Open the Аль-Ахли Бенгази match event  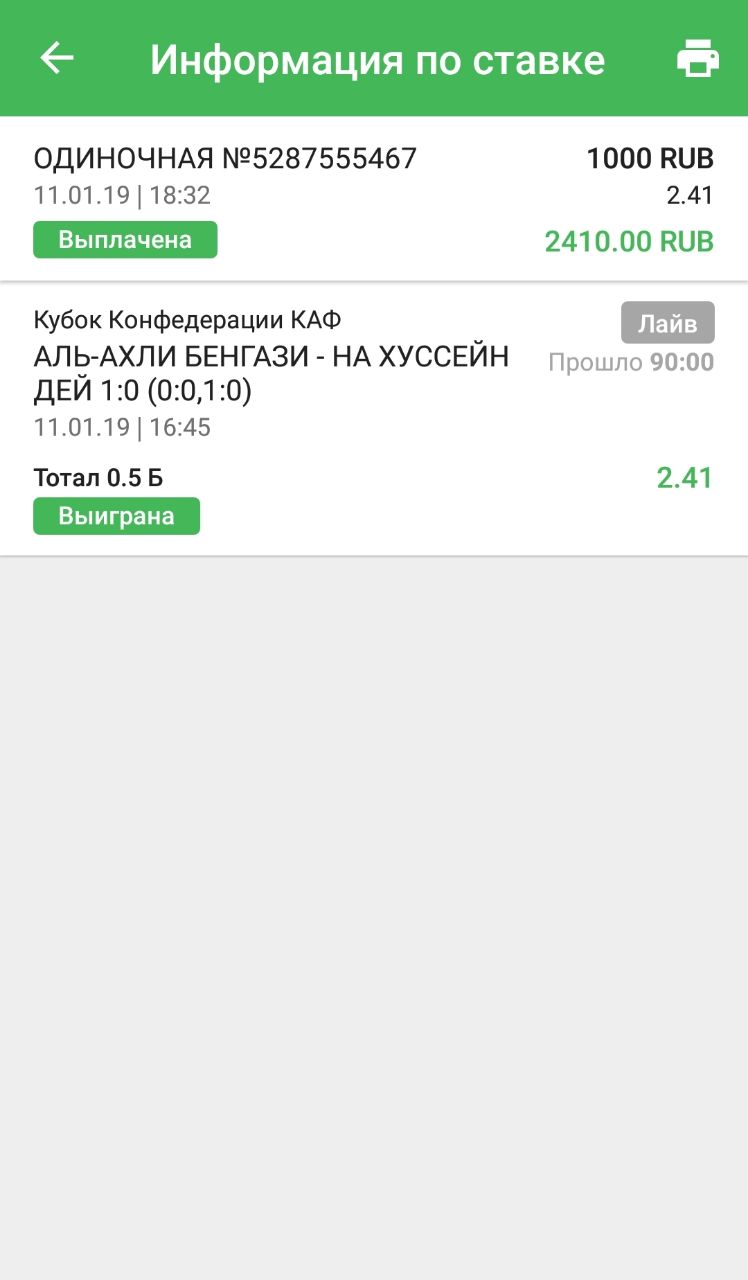click(x=271, y=373)
